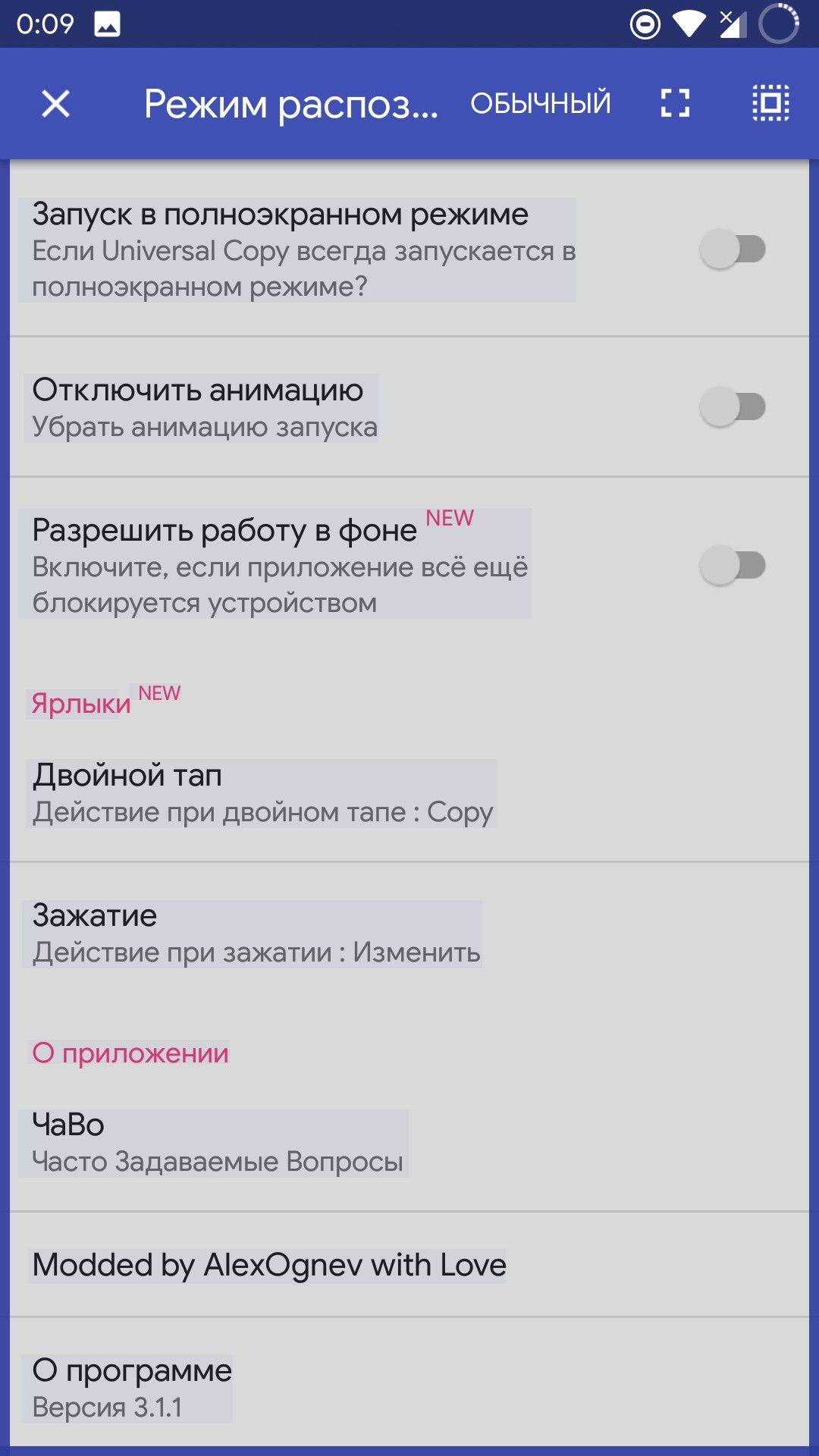Open ЧаВо frequently asked questions
Screen dimensions: 819x1456
click(215, 1143)
